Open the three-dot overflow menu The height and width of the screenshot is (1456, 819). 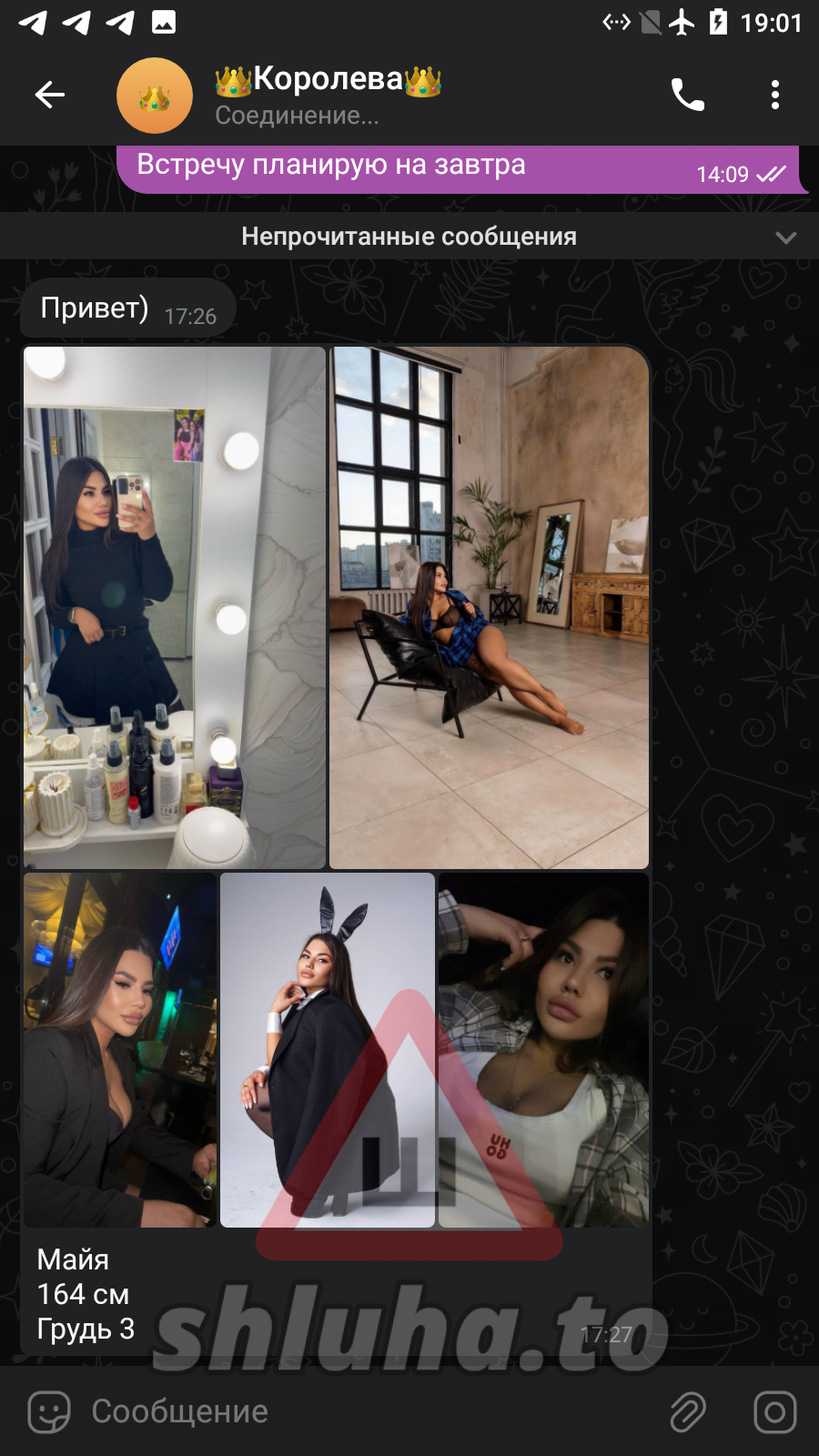pyautogui.click(x=774, y=95)
